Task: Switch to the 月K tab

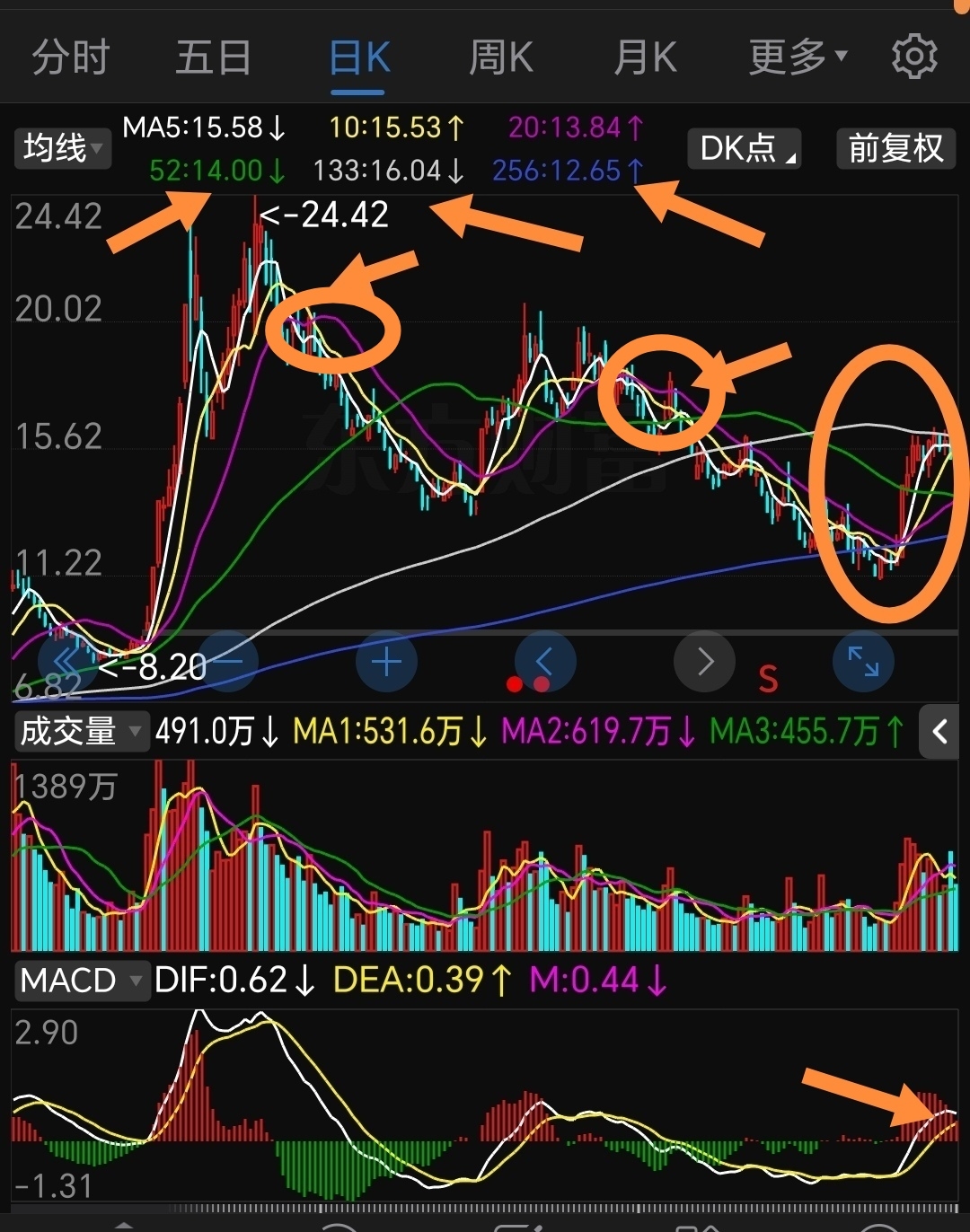Action: point(645,58)
